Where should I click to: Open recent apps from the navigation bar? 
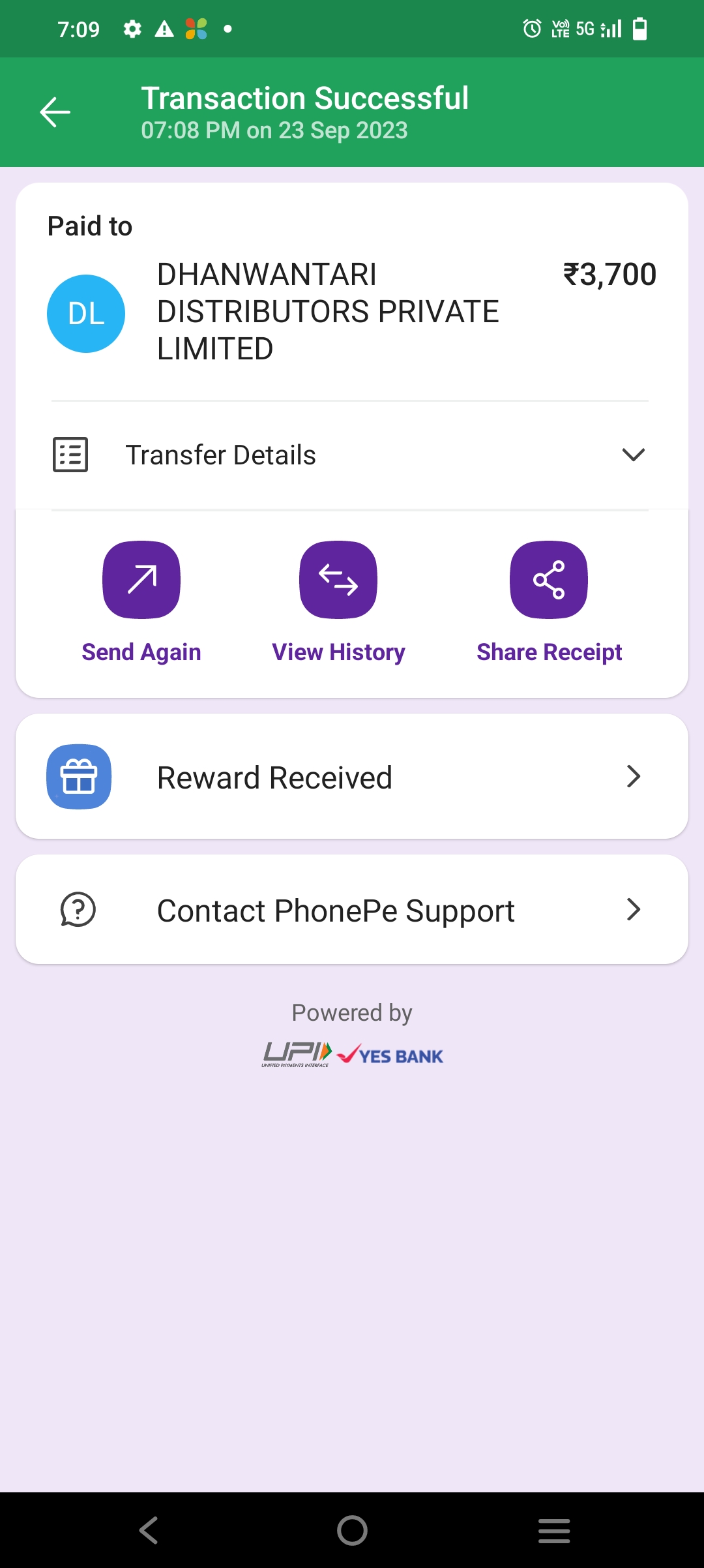[554, 1530]
